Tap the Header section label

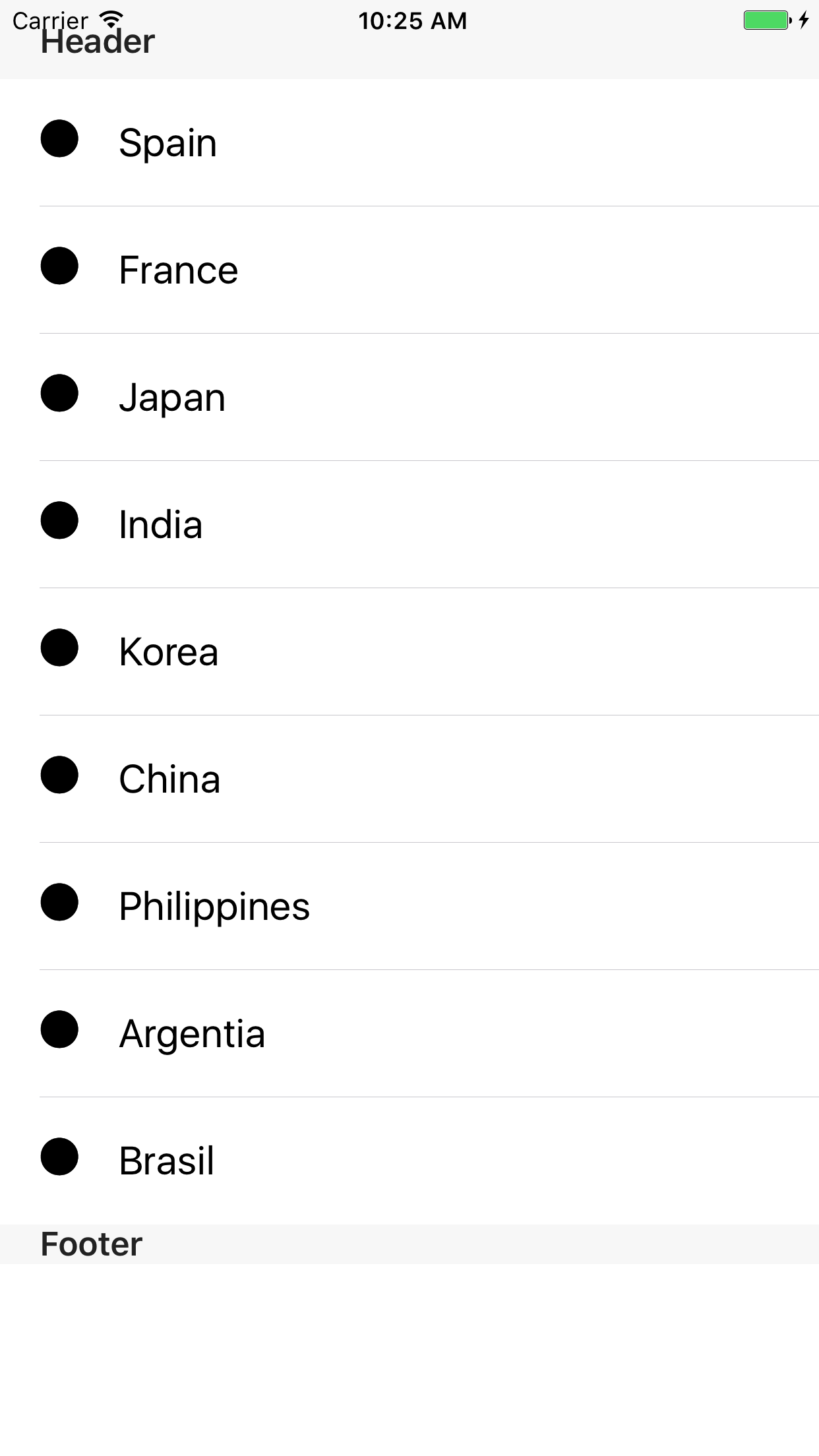point(97,41)
